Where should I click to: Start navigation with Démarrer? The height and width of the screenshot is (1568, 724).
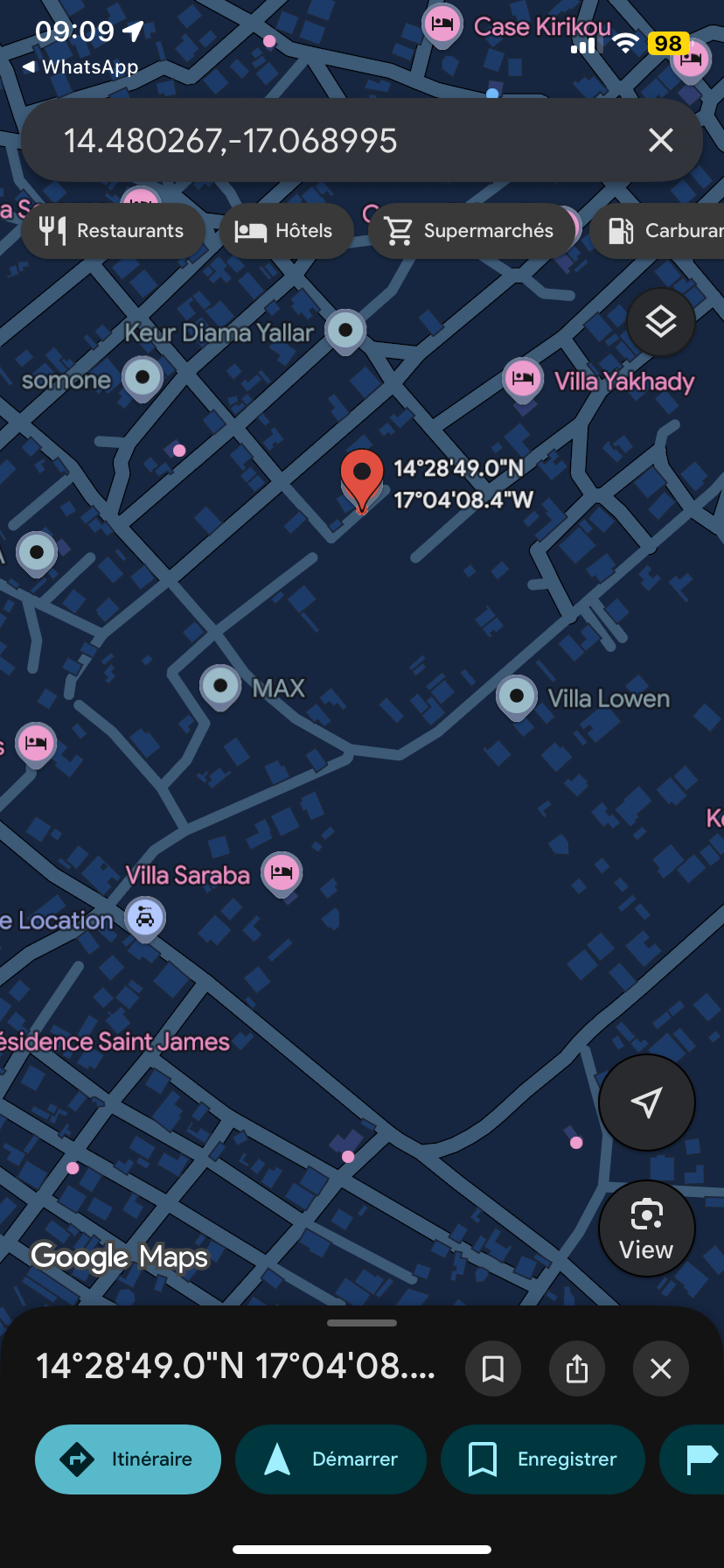coord(331,1459)
